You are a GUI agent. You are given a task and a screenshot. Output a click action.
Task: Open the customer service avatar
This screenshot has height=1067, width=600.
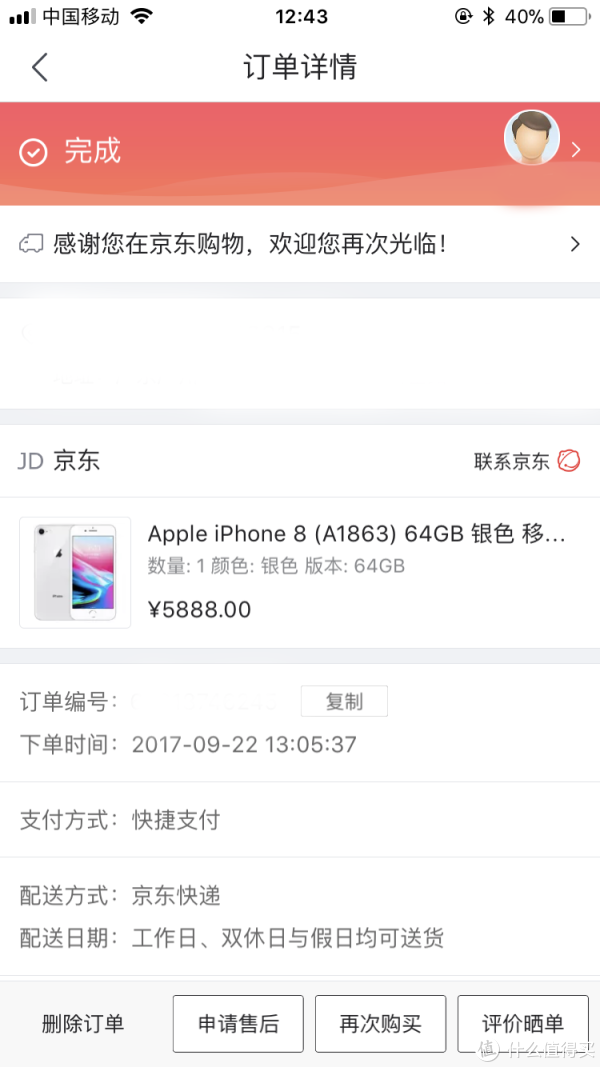[x=531, y=138]
